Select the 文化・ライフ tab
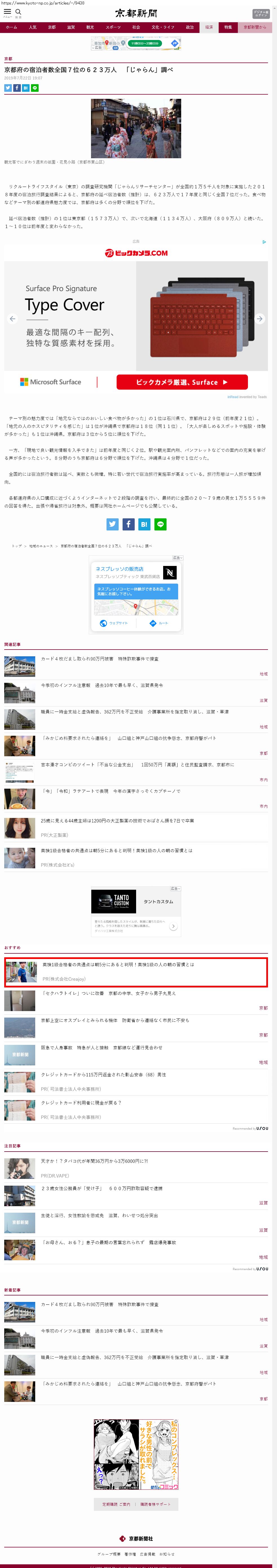The height and width of the screenshot is (1568, 277). [x=163, y=27]
